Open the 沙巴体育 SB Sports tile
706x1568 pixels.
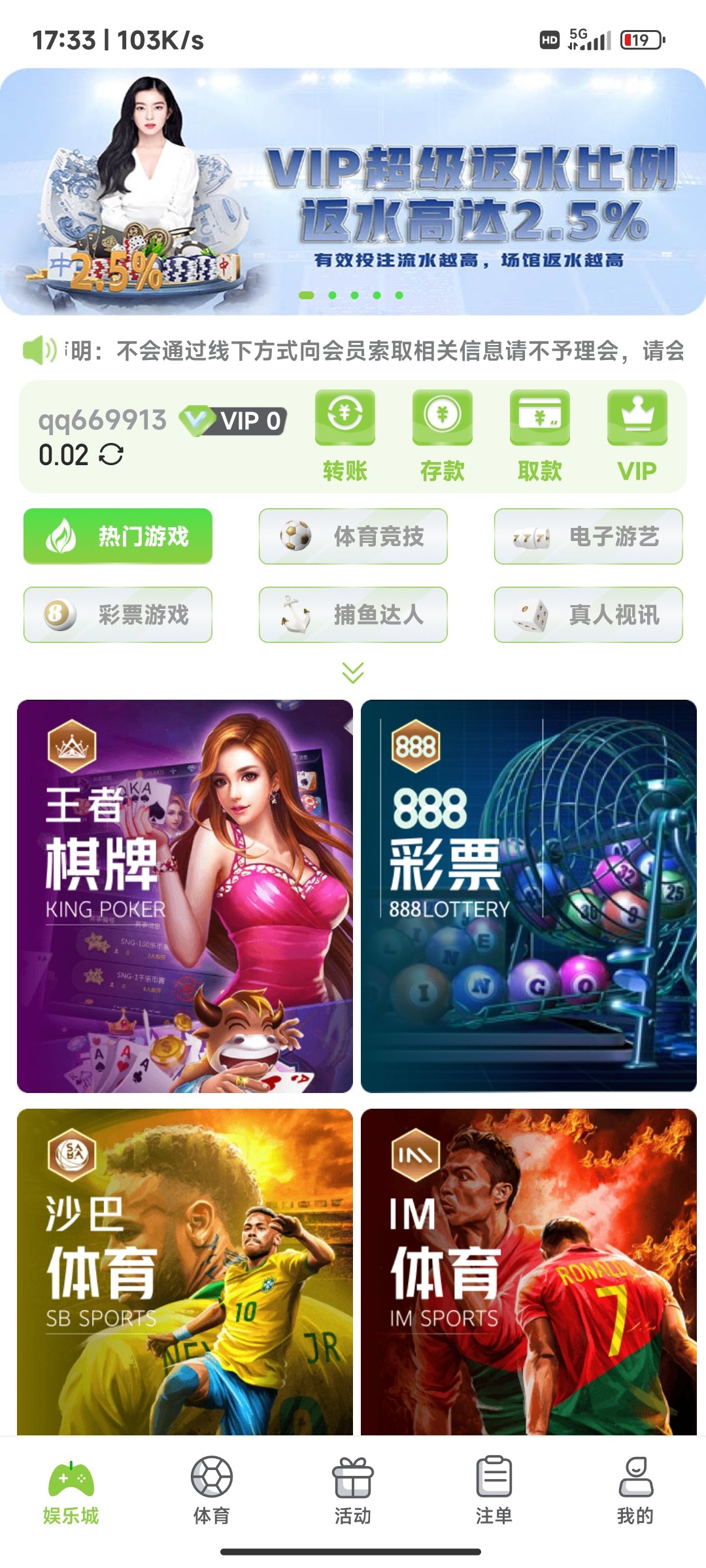[185, 1271]
